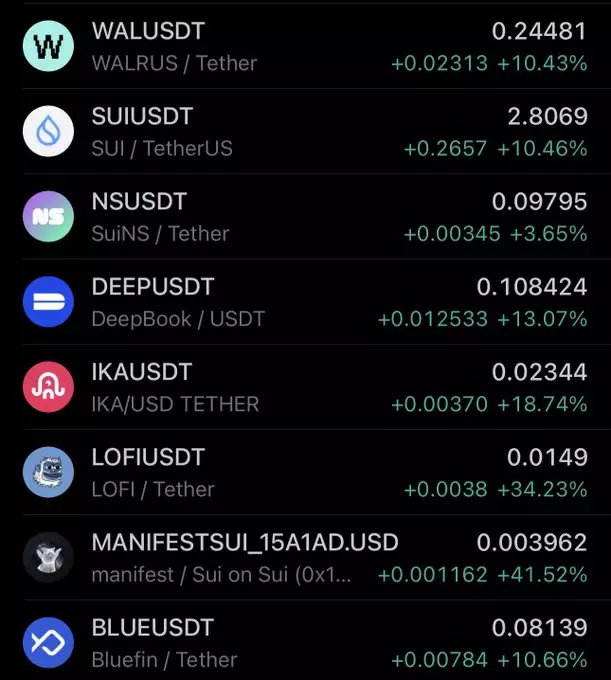Open the BLUEUSDT Bluefin row
Image resolution: width=611 pixels, height=680 pixels.
(x=305, y=643)
